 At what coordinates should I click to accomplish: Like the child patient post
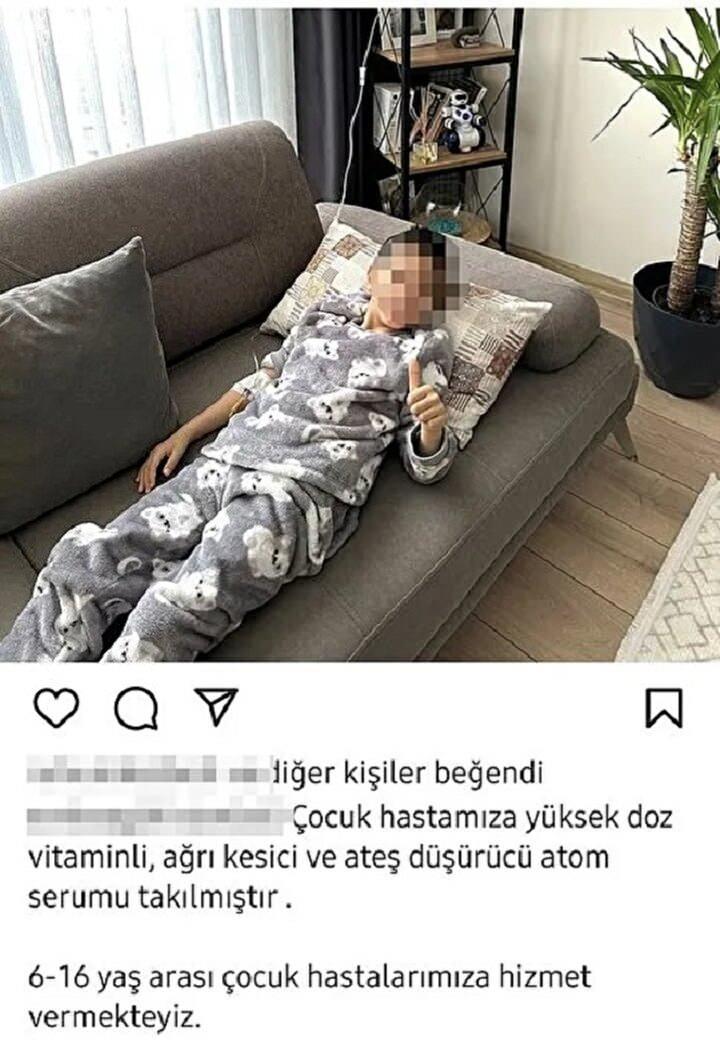click(56, 708)
